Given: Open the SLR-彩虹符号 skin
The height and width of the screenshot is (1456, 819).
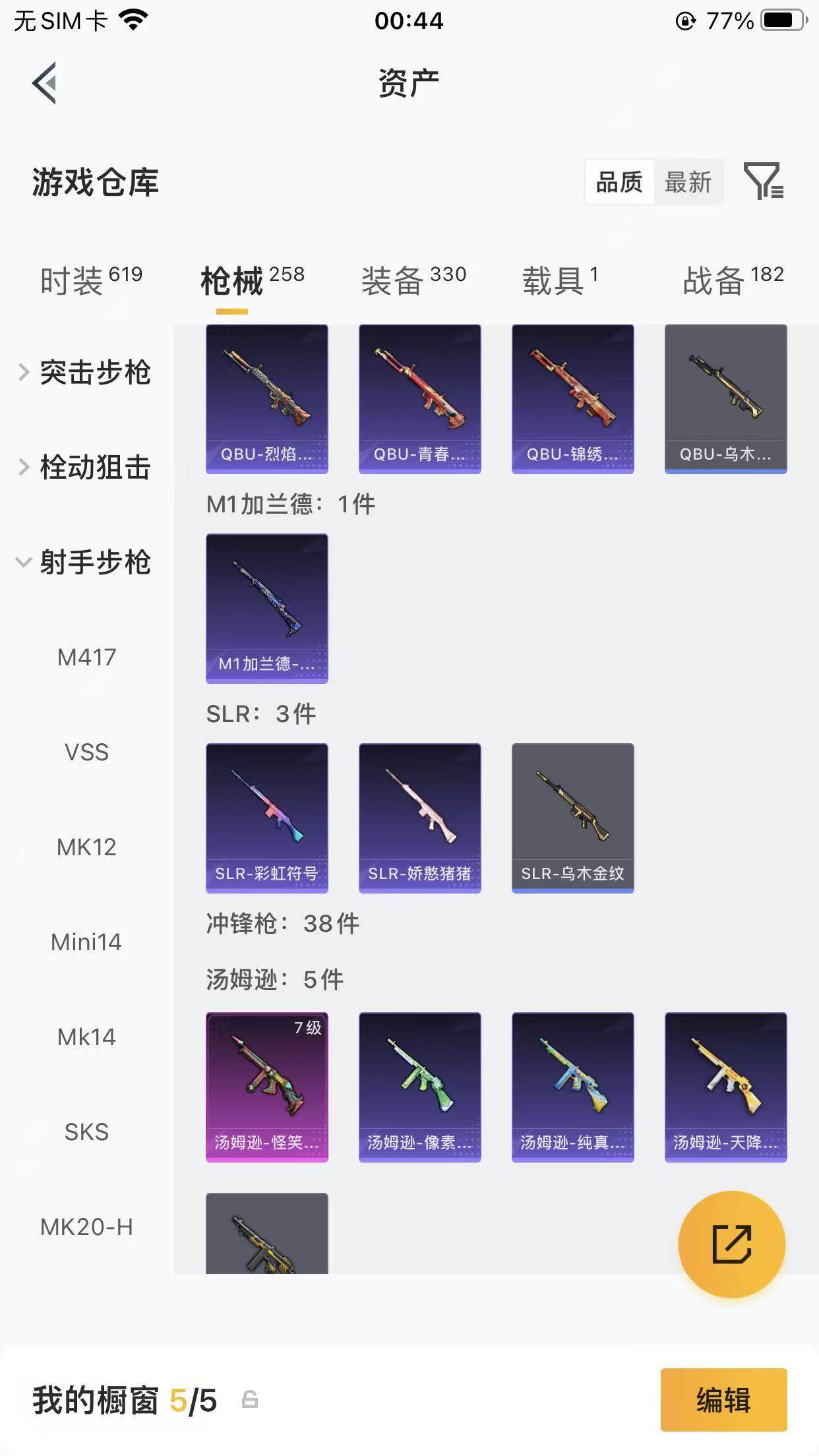Looking at the screenshot, I should [267, 818].
